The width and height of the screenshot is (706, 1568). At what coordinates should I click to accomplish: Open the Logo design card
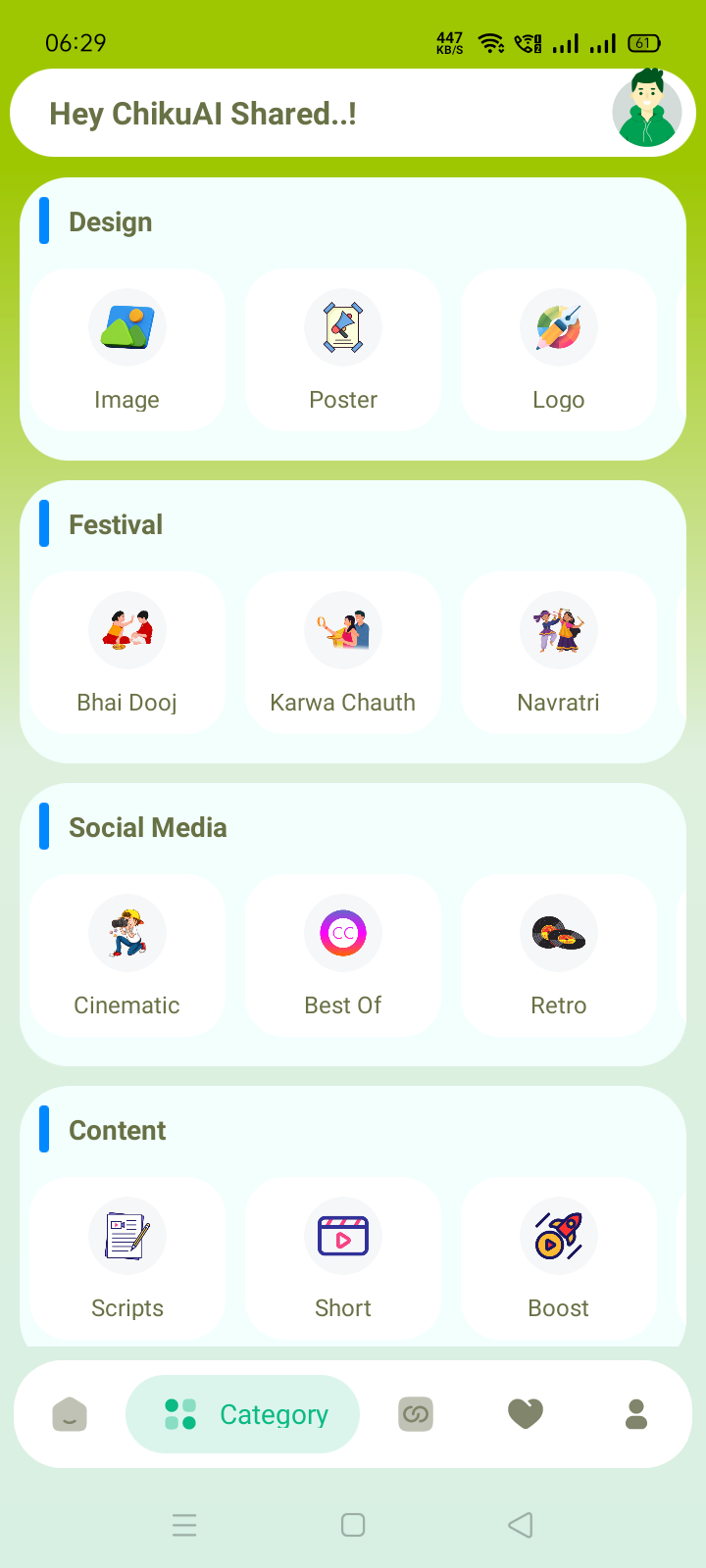coord(559,350)
